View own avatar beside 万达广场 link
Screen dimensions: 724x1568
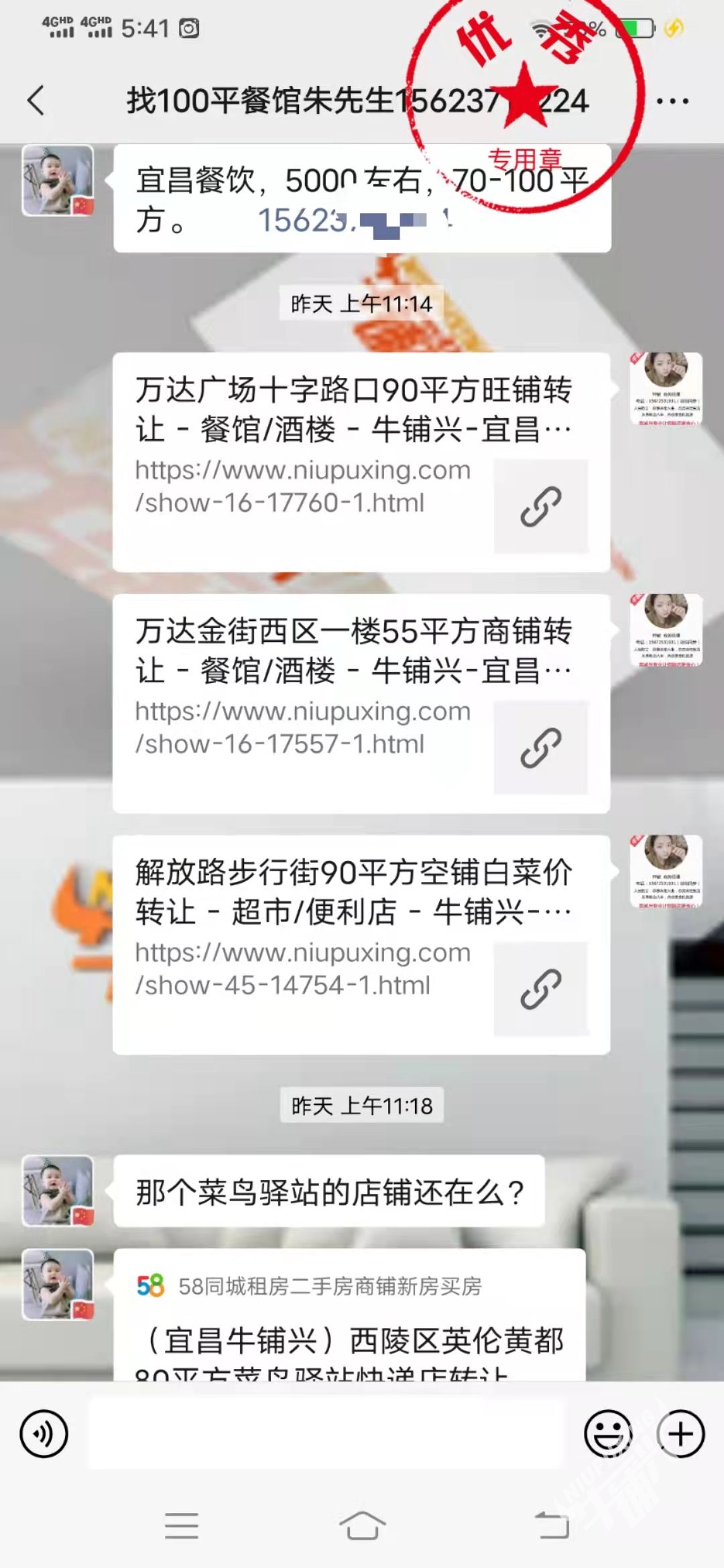tap(666, 389)
